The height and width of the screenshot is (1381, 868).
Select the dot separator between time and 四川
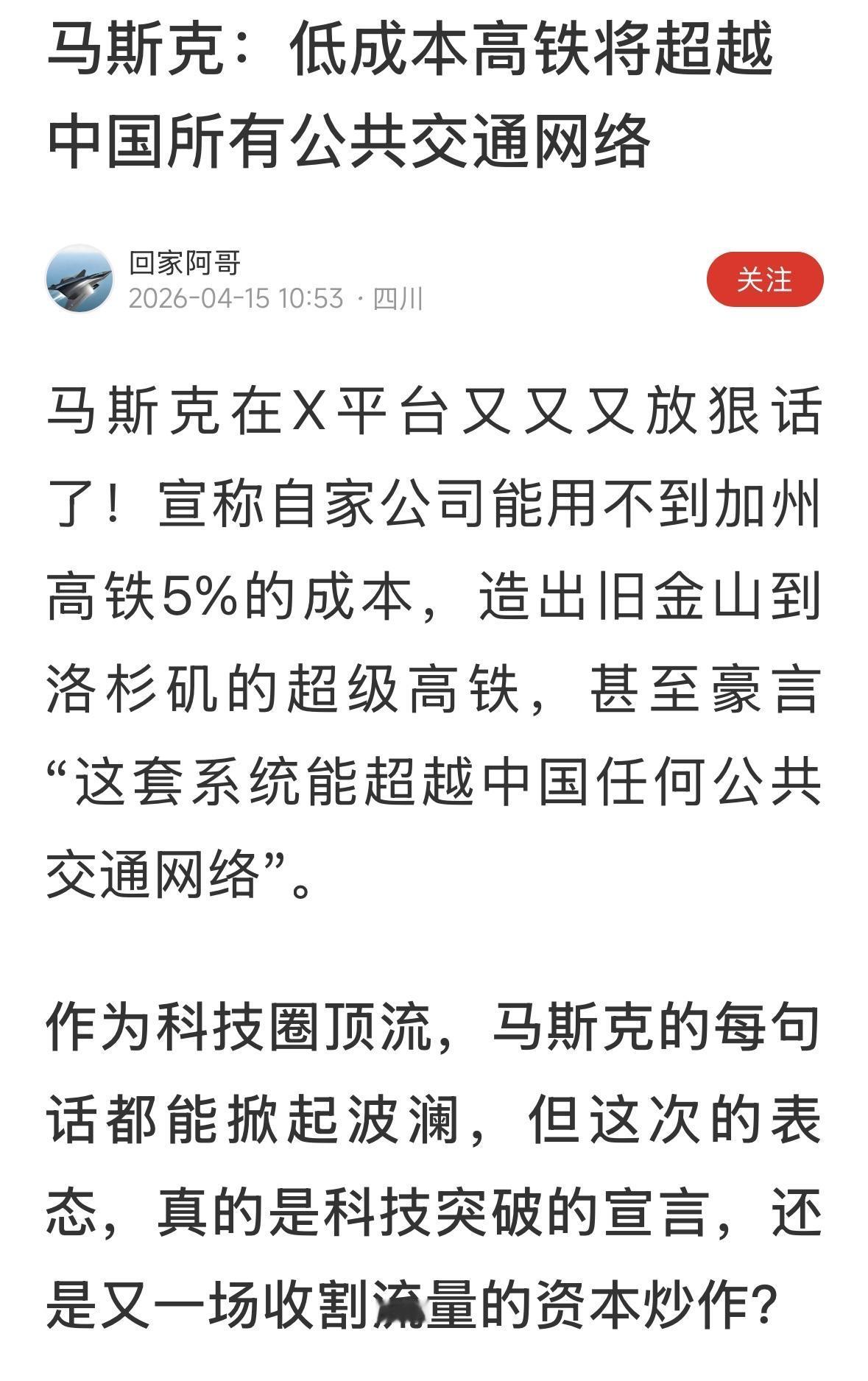click(x=359, y=300)
